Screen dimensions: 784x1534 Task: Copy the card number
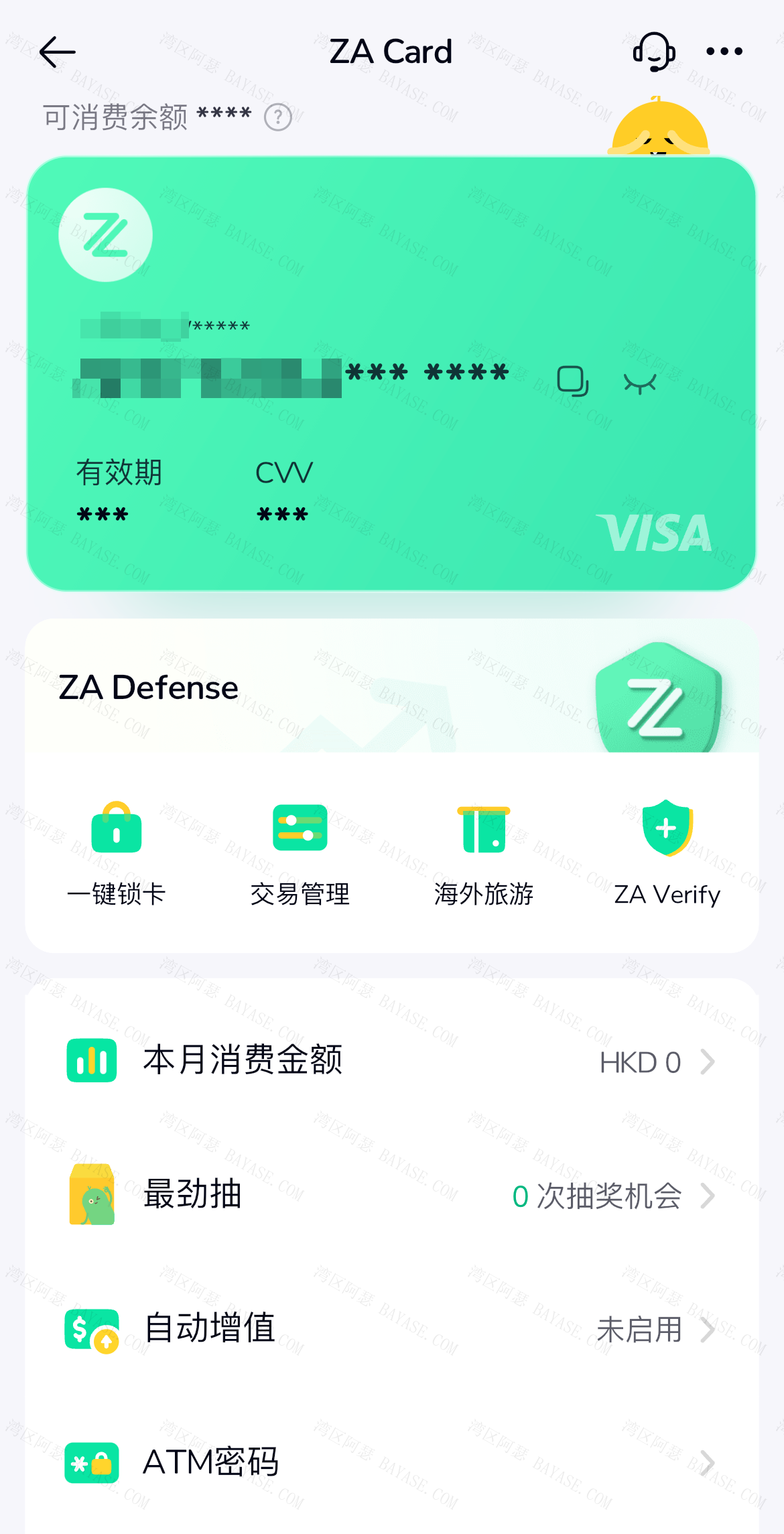click(573, 381)
